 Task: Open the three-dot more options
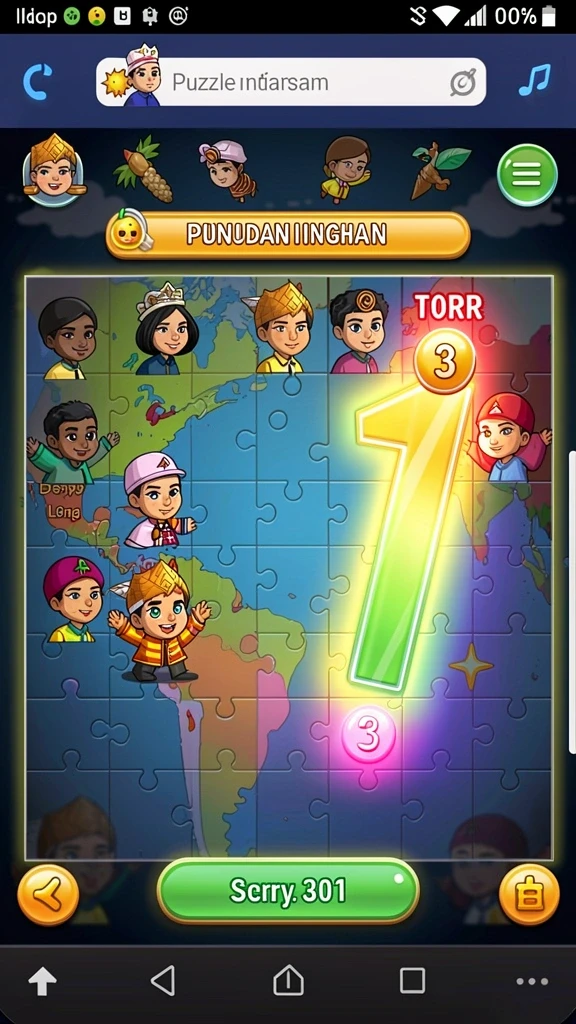[532, 981]
